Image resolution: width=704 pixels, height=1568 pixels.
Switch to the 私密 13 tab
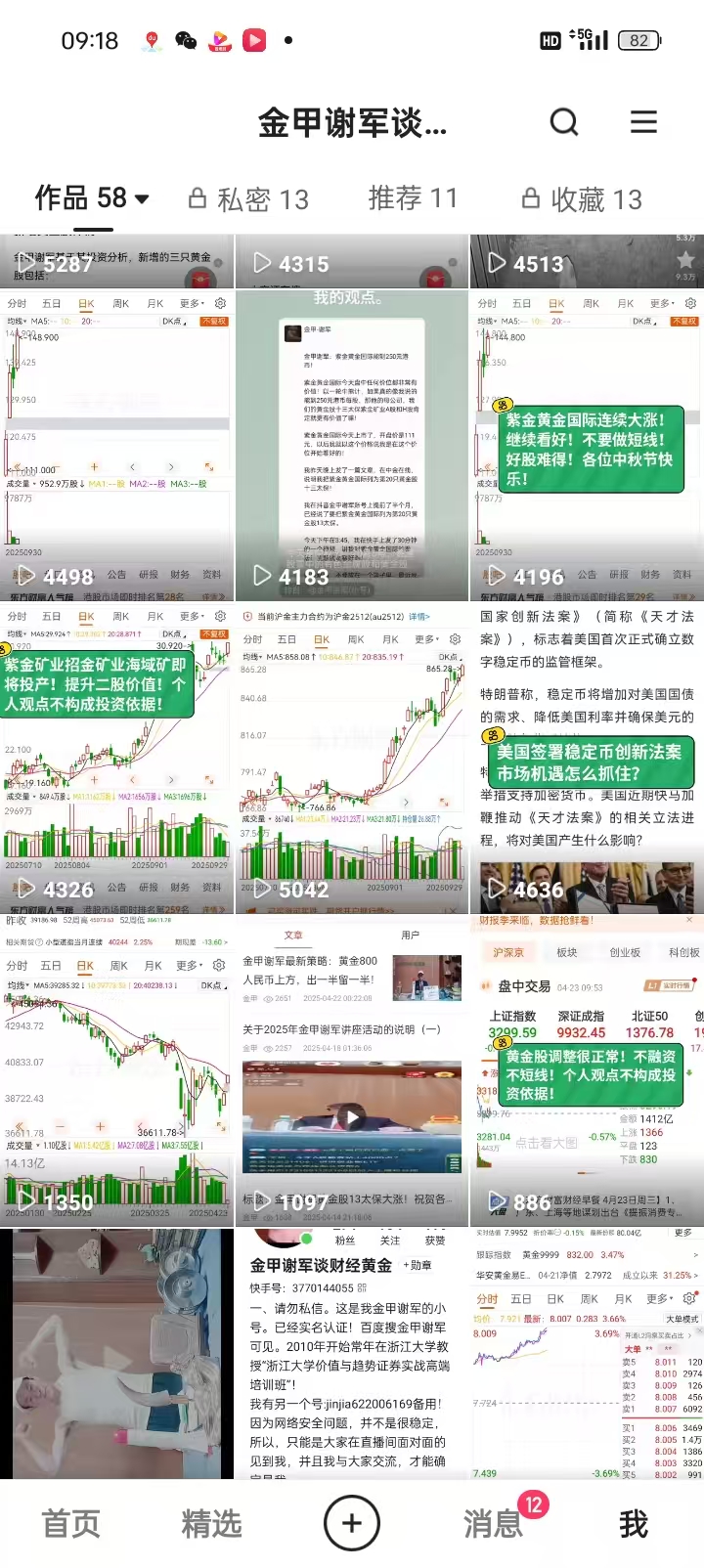(x=248, y=199)
